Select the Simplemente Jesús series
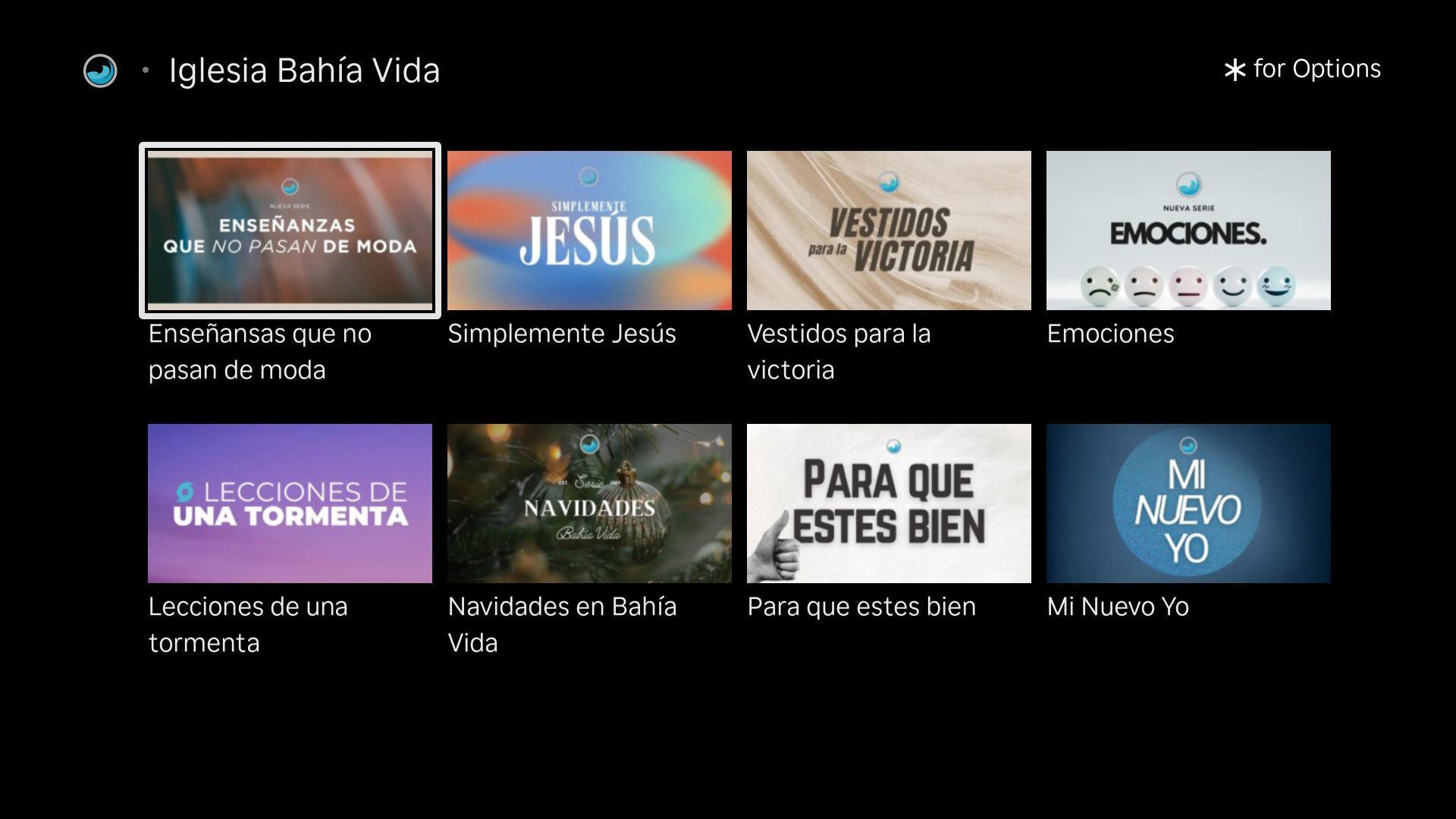This screenshot has height=819, width=1456. (589, 230)
